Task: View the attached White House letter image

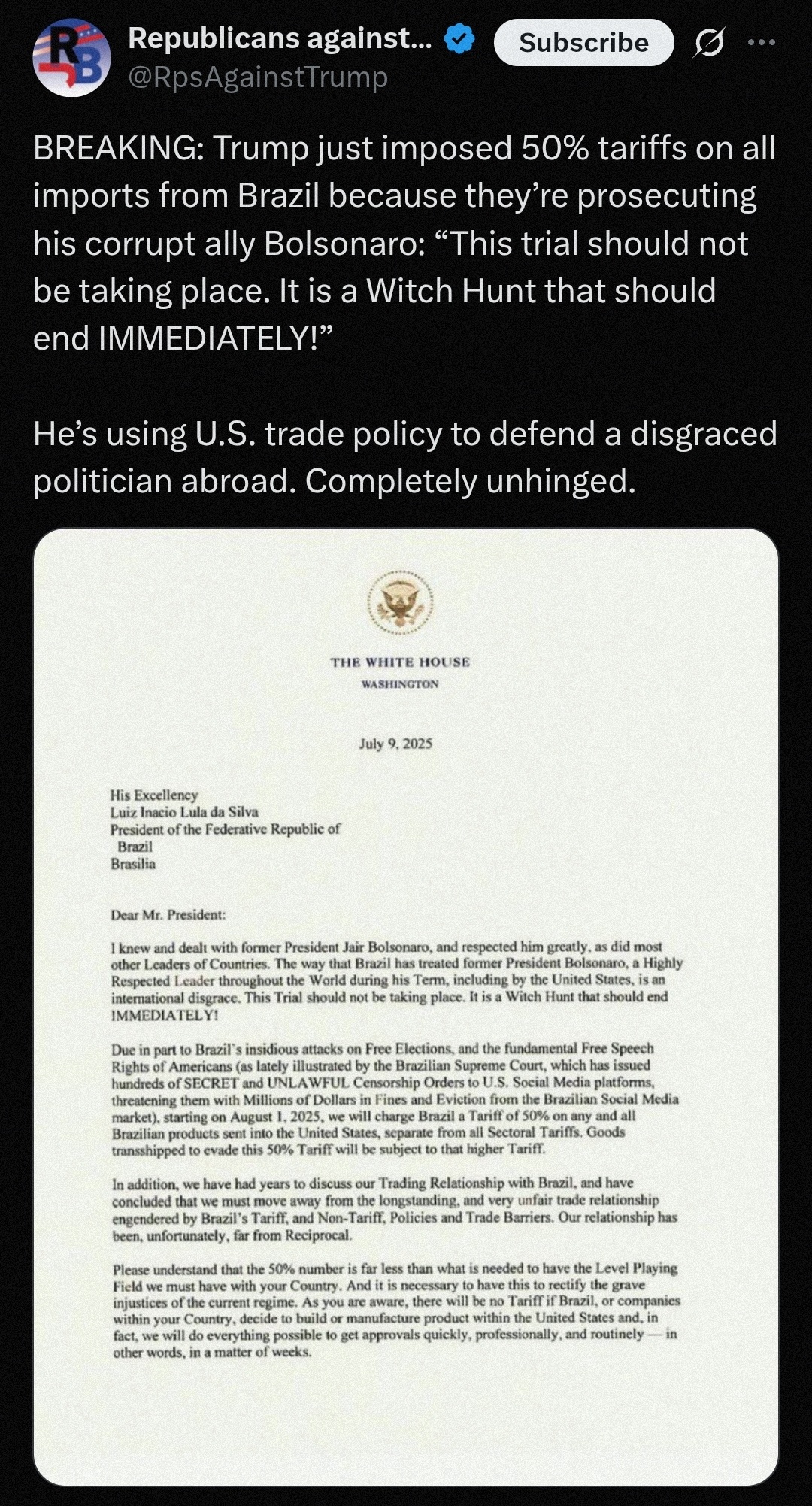Action: point(406,1006)
